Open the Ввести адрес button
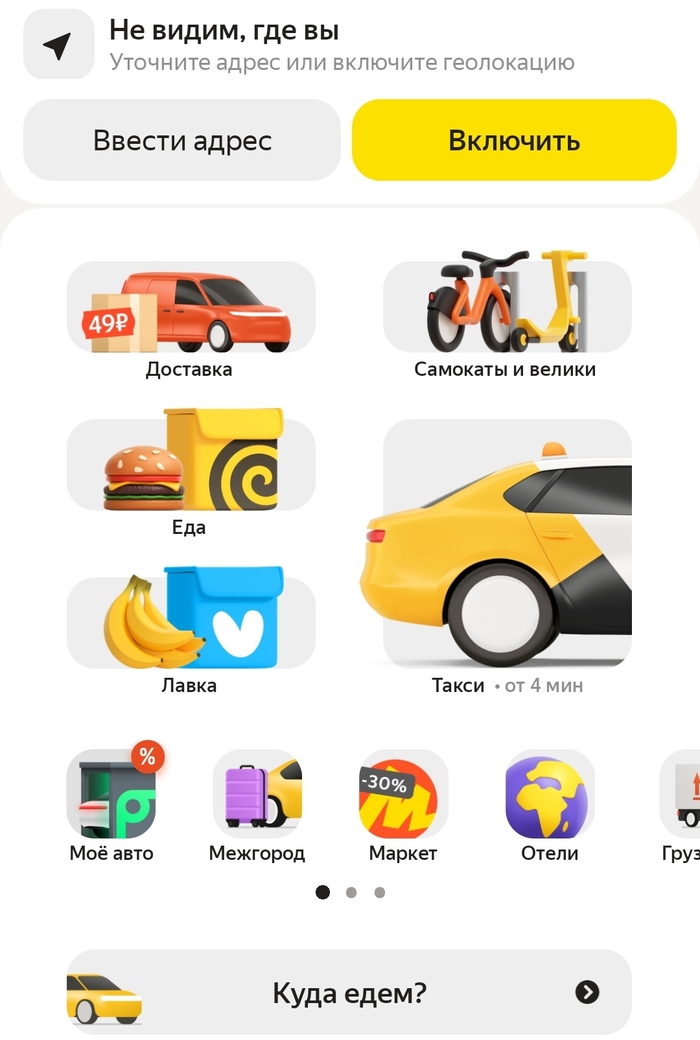This screenshot has width=700, height=1040. pyautogui.click(x=182, y=140)
